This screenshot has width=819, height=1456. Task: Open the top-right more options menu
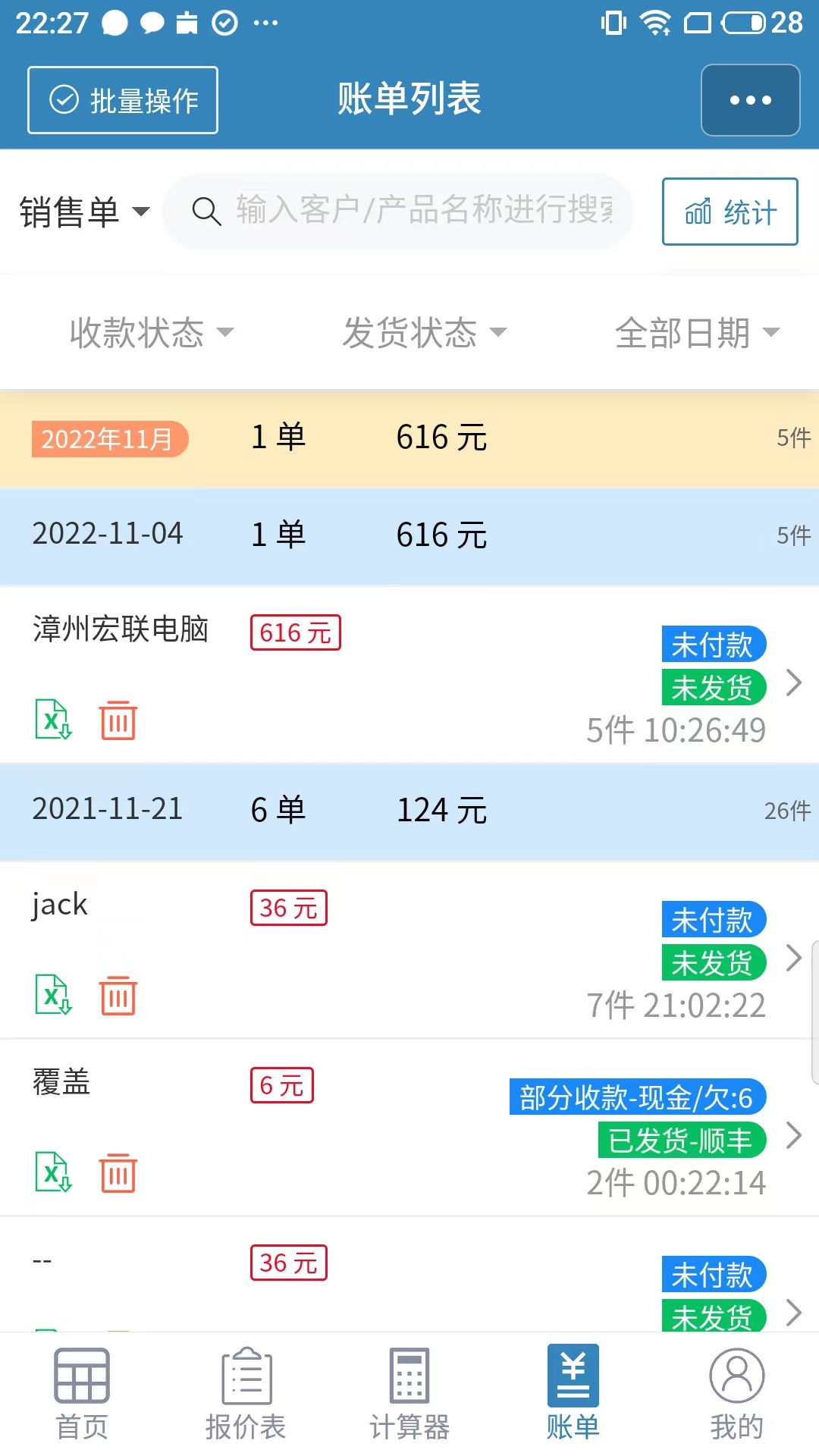[749, 99]
